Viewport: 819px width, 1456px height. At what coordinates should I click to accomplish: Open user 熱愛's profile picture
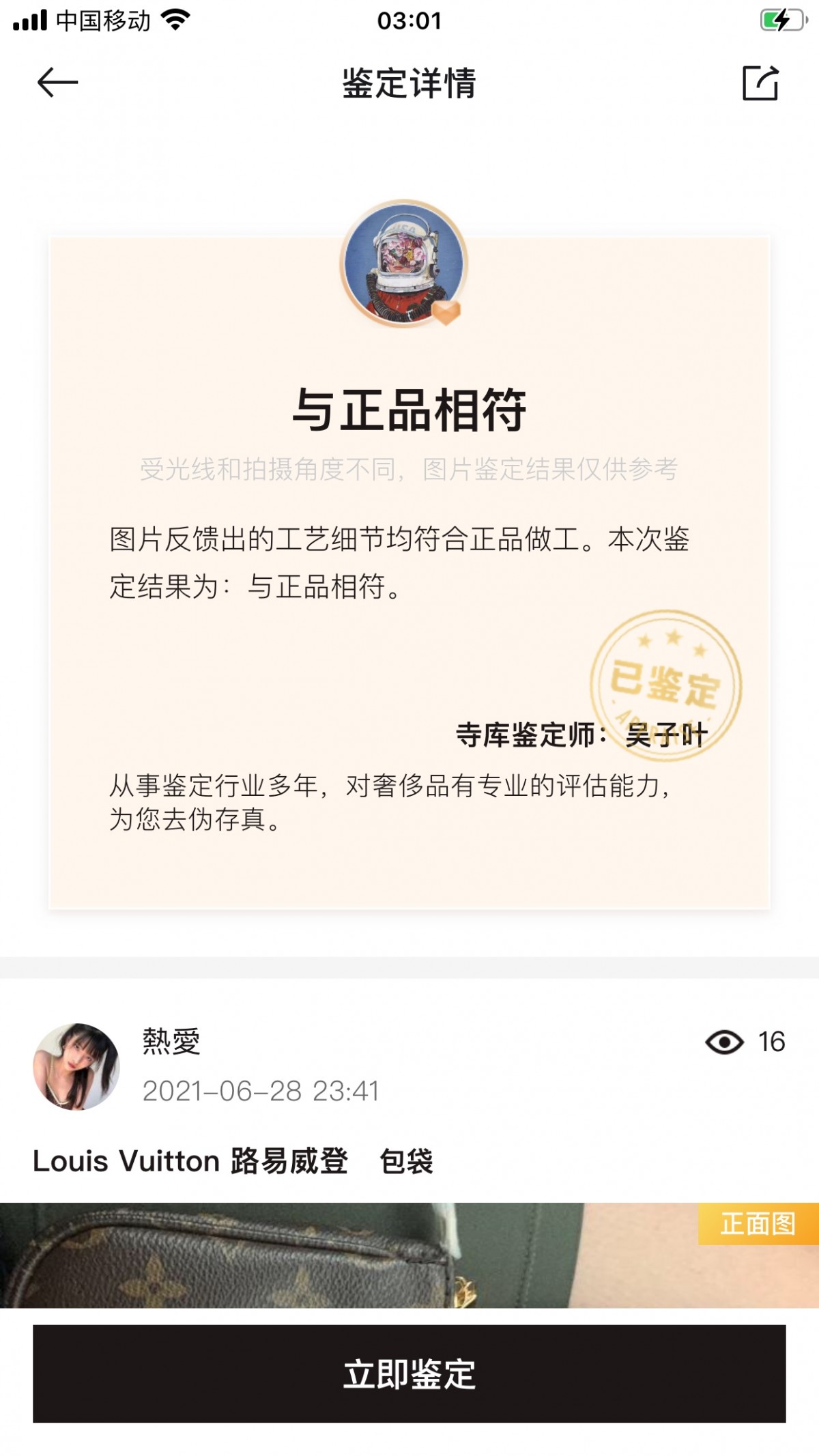click(x=76, y=1066)
